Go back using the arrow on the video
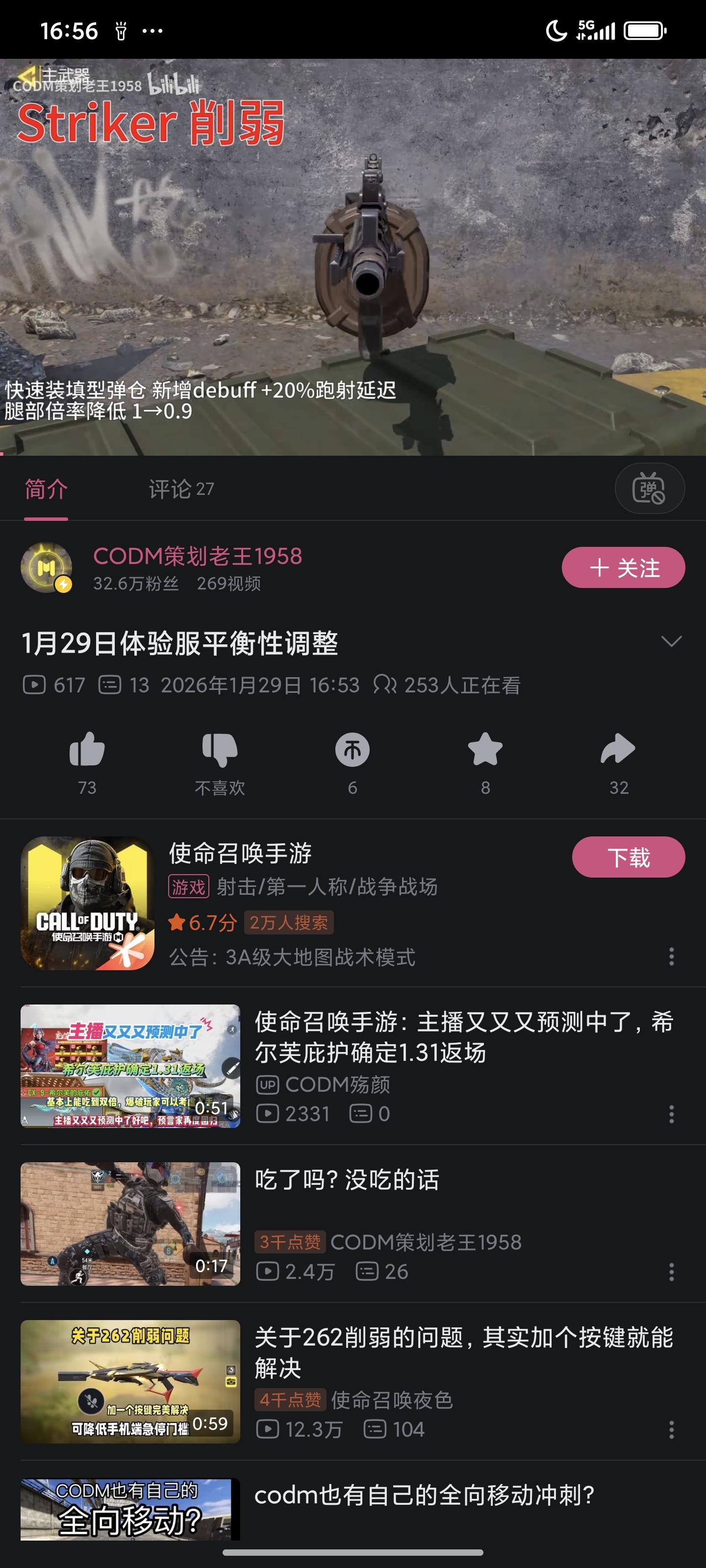The height and width of the screenshot is (1568, 706). tap(25, 76)
